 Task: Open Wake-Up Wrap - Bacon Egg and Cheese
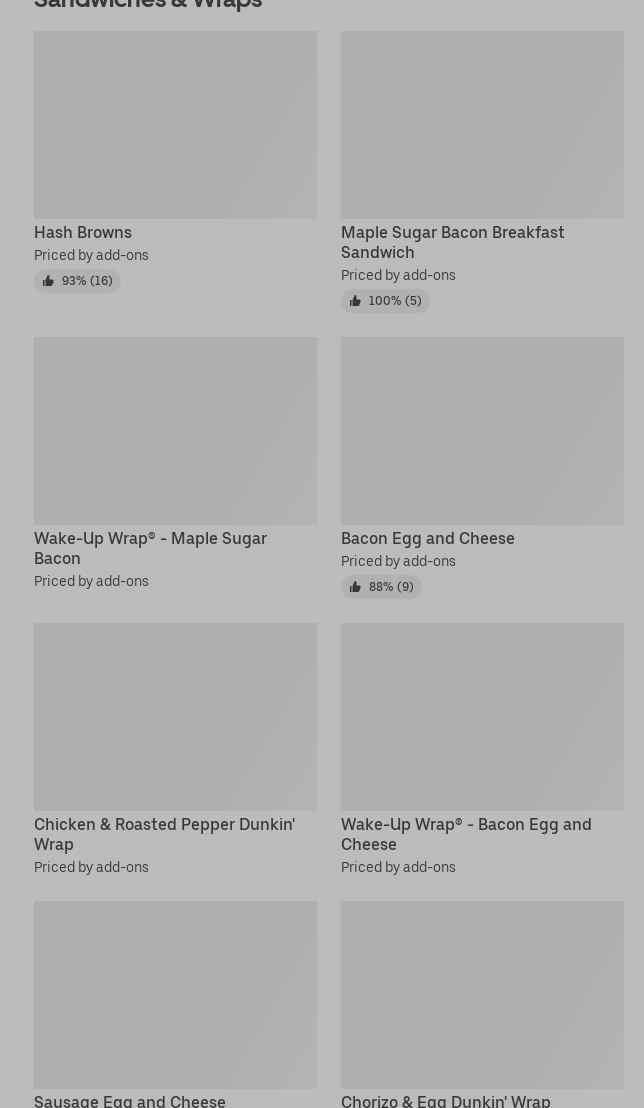(481, 717)
